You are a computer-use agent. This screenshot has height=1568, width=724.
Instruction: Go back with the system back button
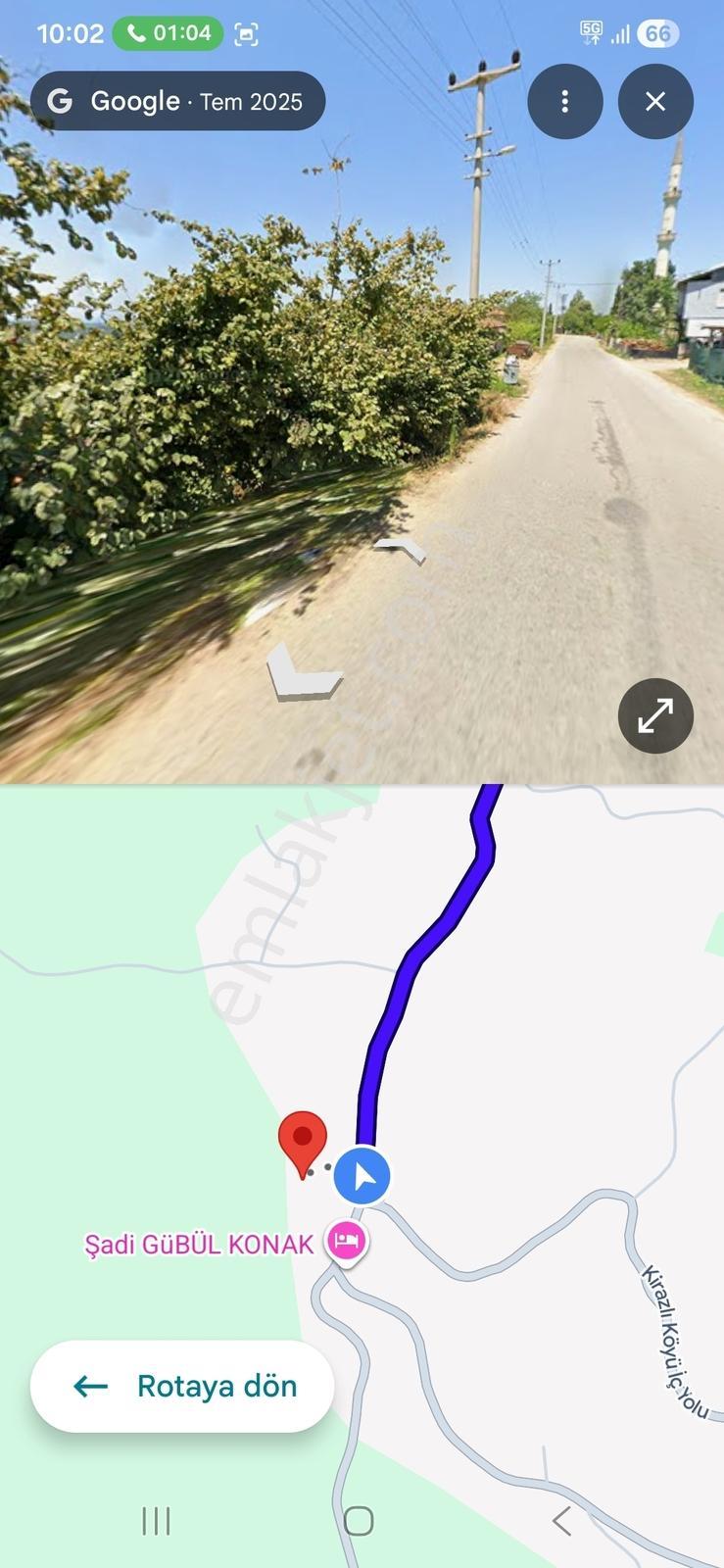(x=561, y=1521)
